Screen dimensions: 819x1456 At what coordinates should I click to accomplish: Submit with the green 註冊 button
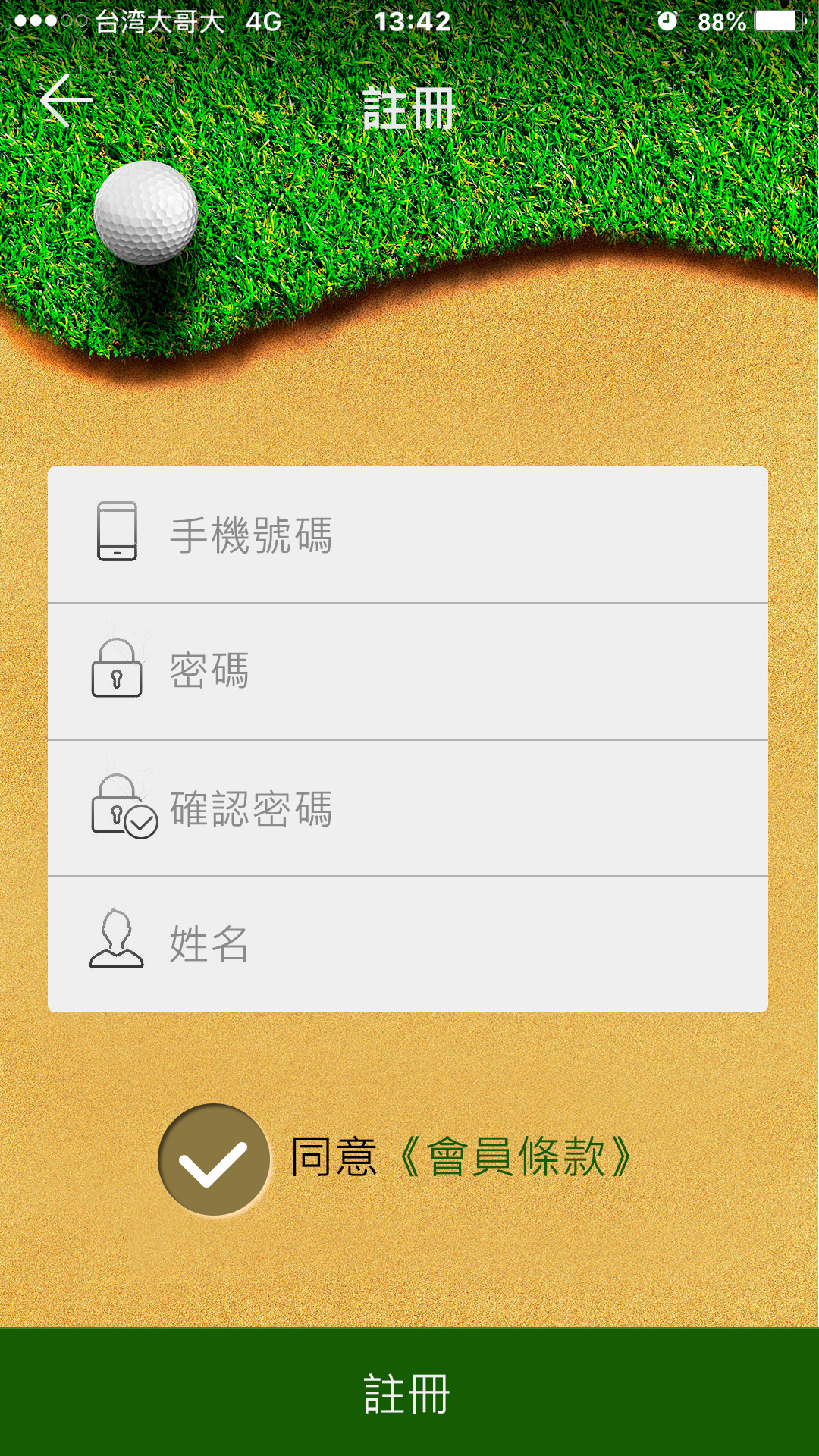click(x=409, y=1392)
